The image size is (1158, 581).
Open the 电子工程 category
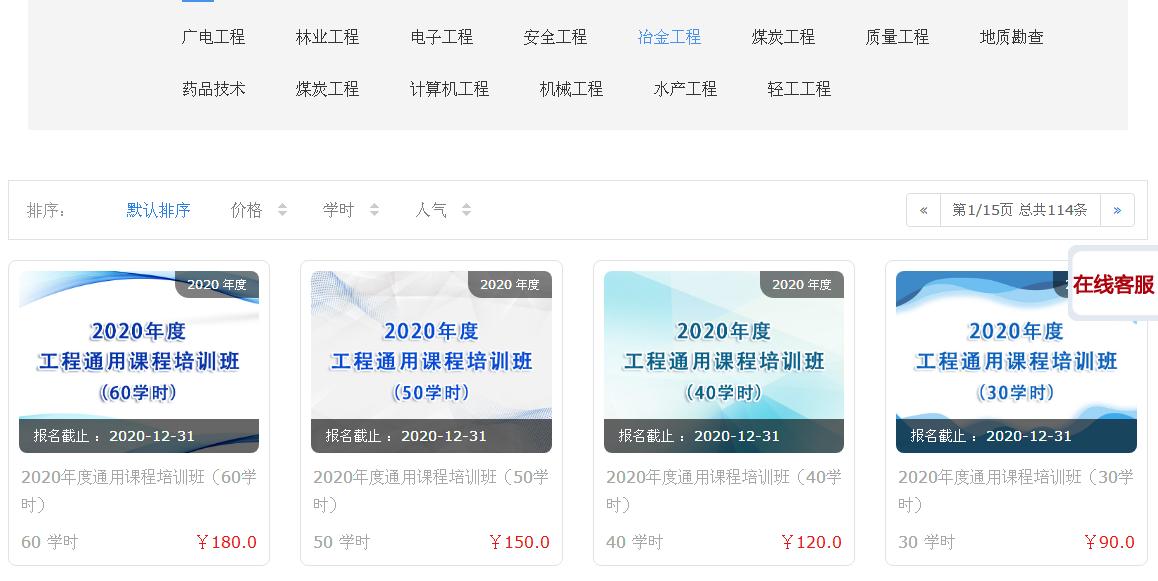[x=441, y=37]
